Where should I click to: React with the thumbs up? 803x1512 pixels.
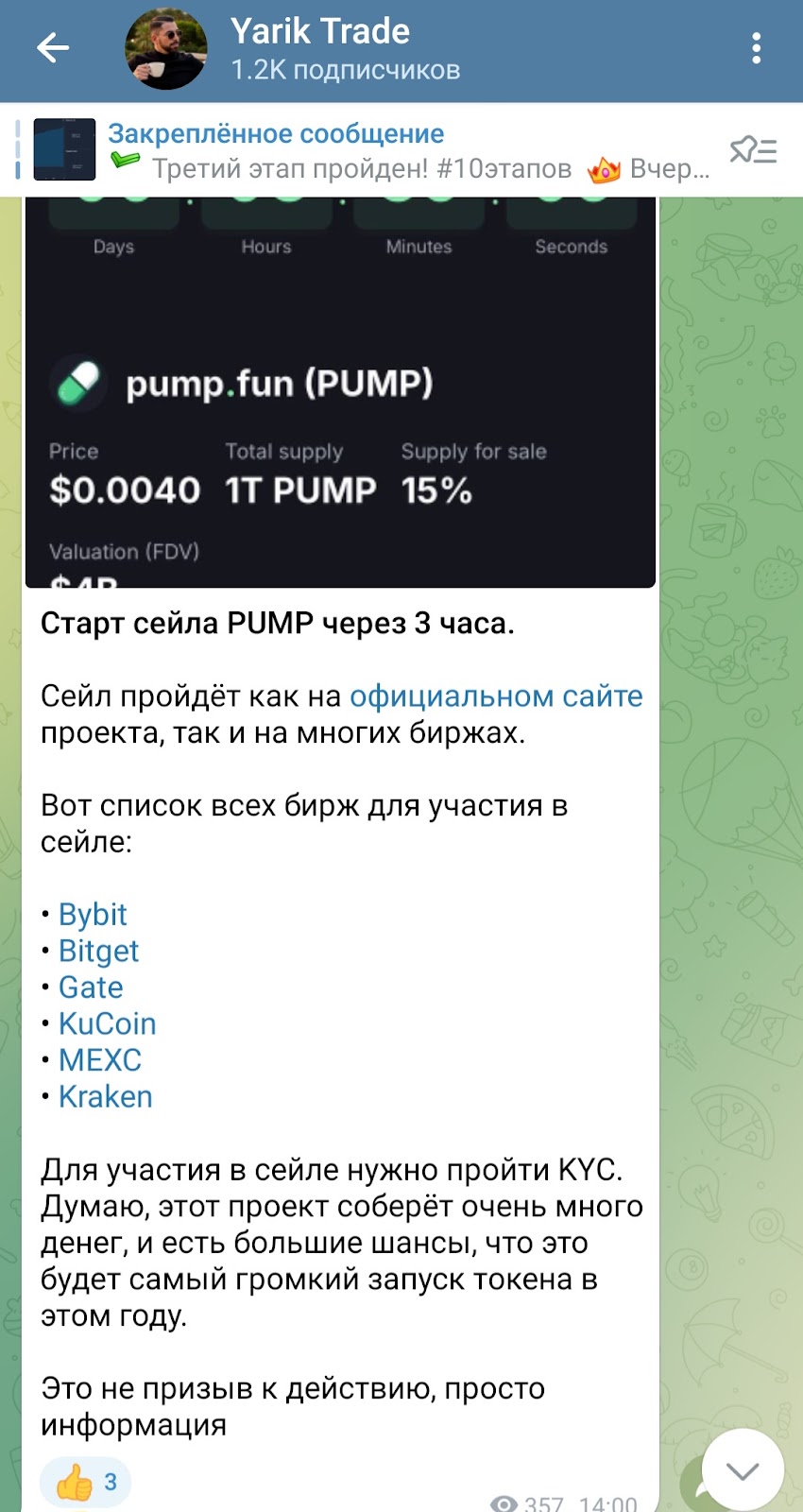(x=85, y=1482)
